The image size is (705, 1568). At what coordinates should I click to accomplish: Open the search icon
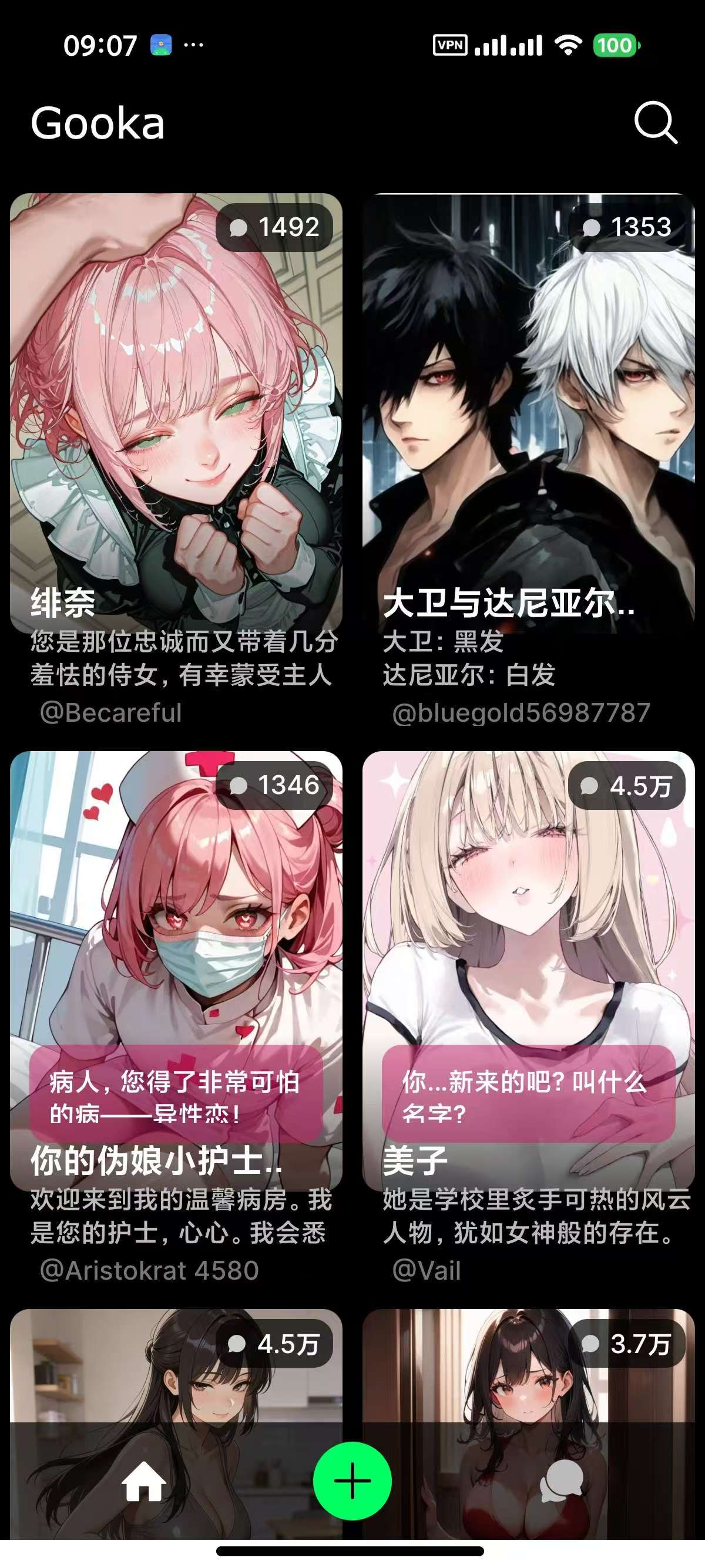[x=655, y=123]
